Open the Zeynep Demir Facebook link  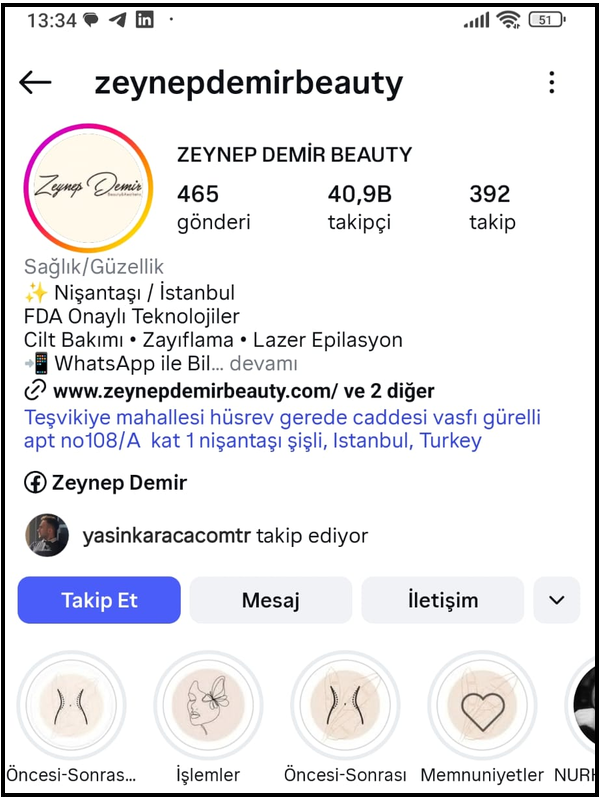click(x=106, y=484)
